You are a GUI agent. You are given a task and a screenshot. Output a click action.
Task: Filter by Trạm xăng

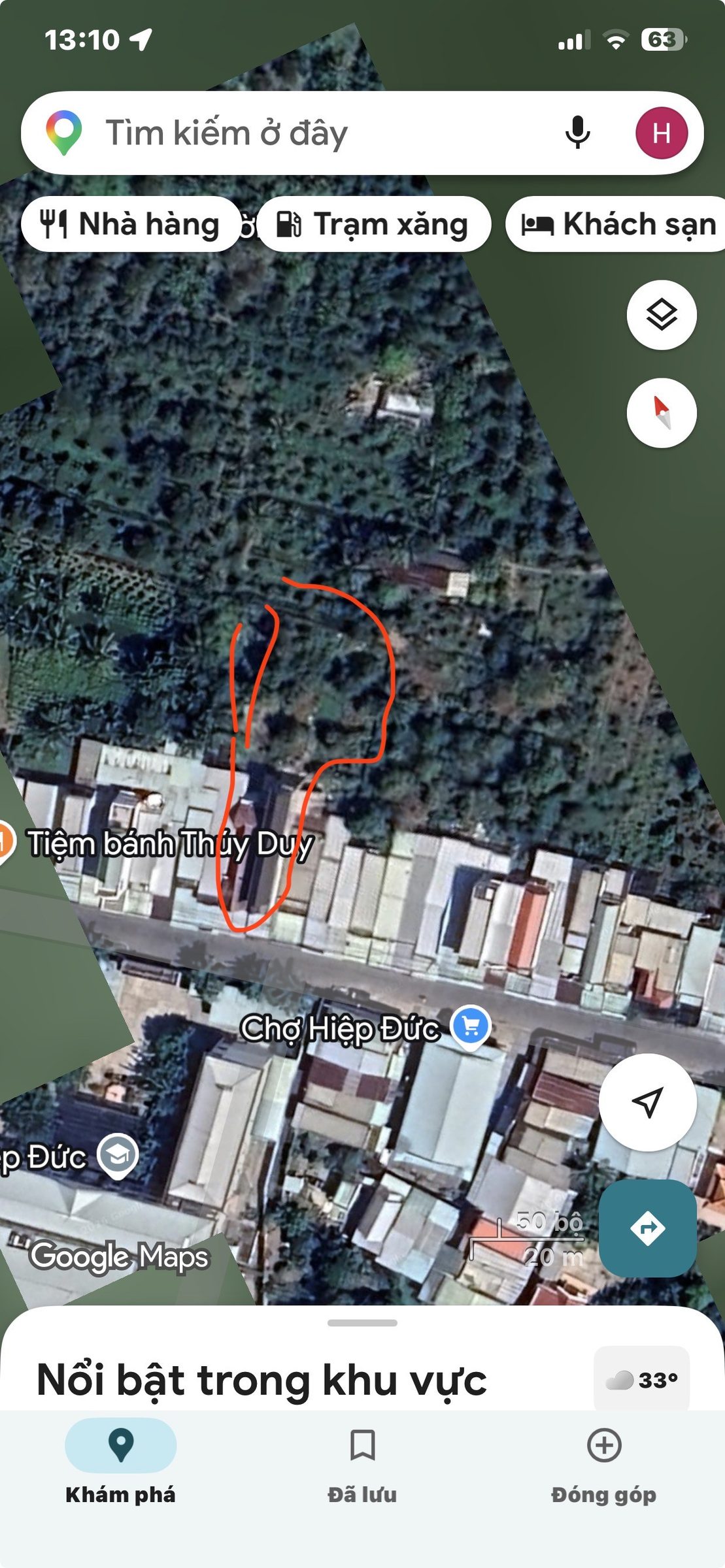(x=374, y=224)
